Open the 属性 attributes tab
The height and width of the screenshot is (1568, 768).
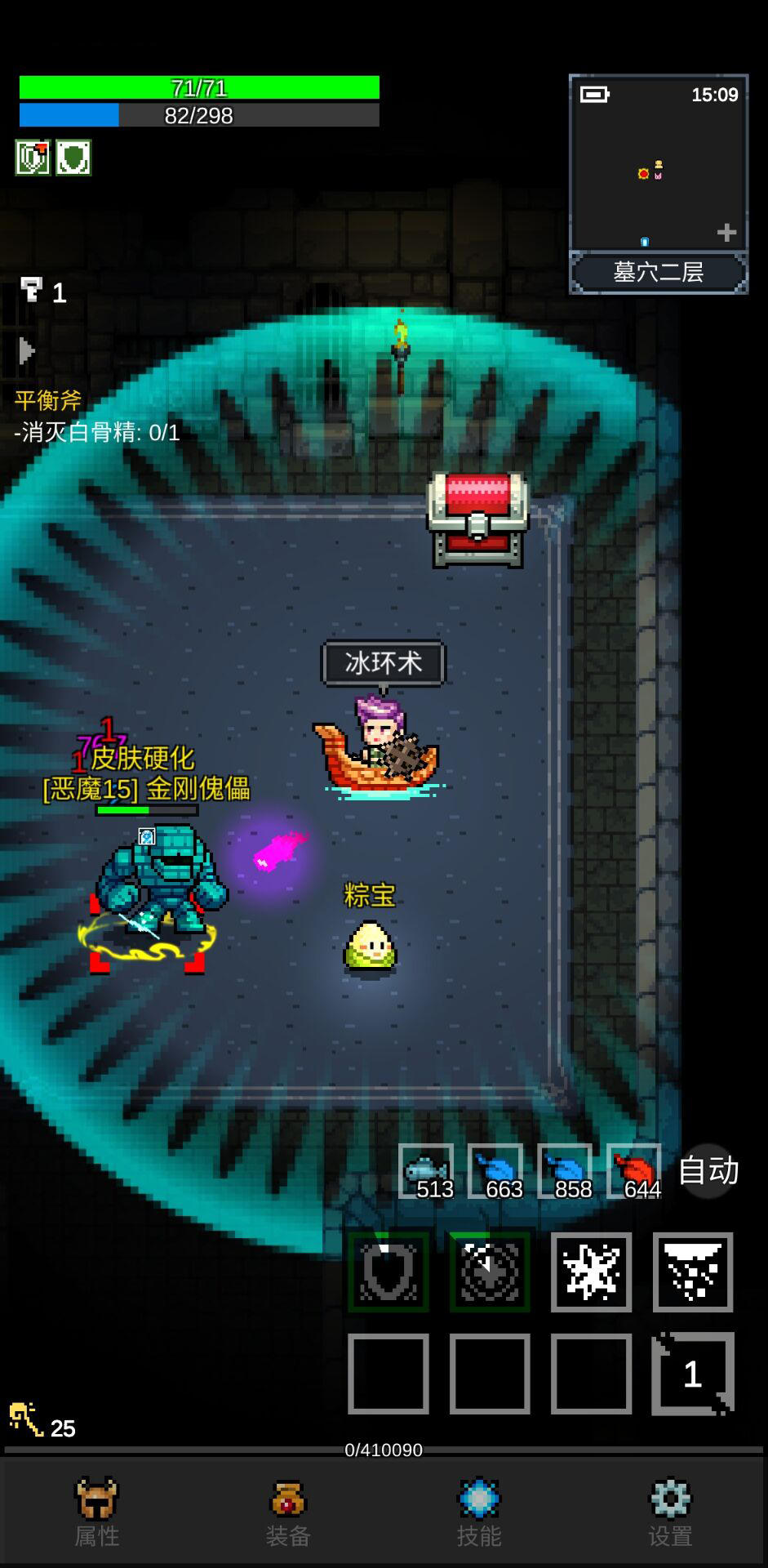pyautogui.click(x=97, y=1512)
